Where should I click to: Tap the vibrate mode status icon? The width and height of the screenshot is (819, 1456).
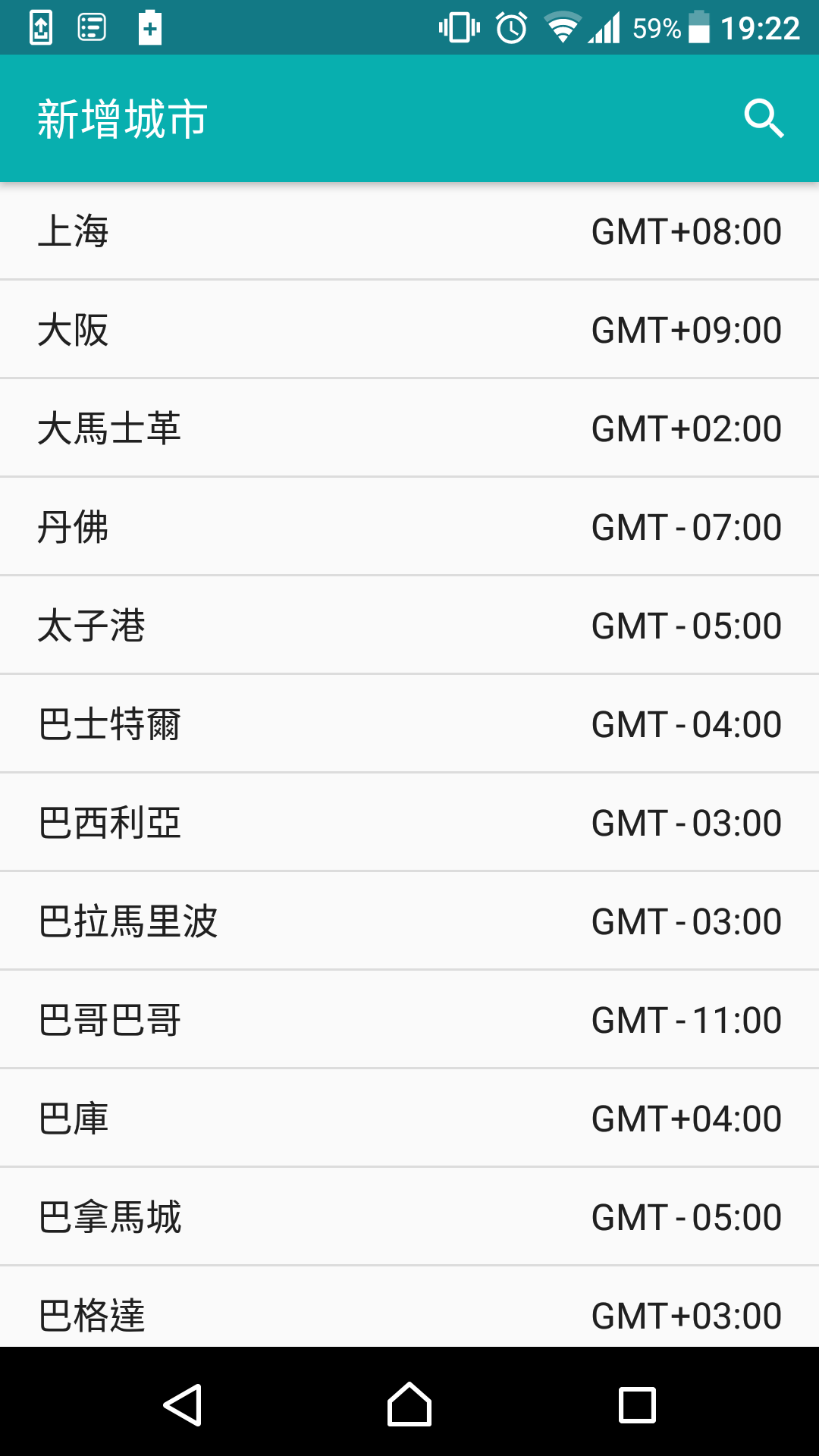pyautogui.click(x=458, y=27)
